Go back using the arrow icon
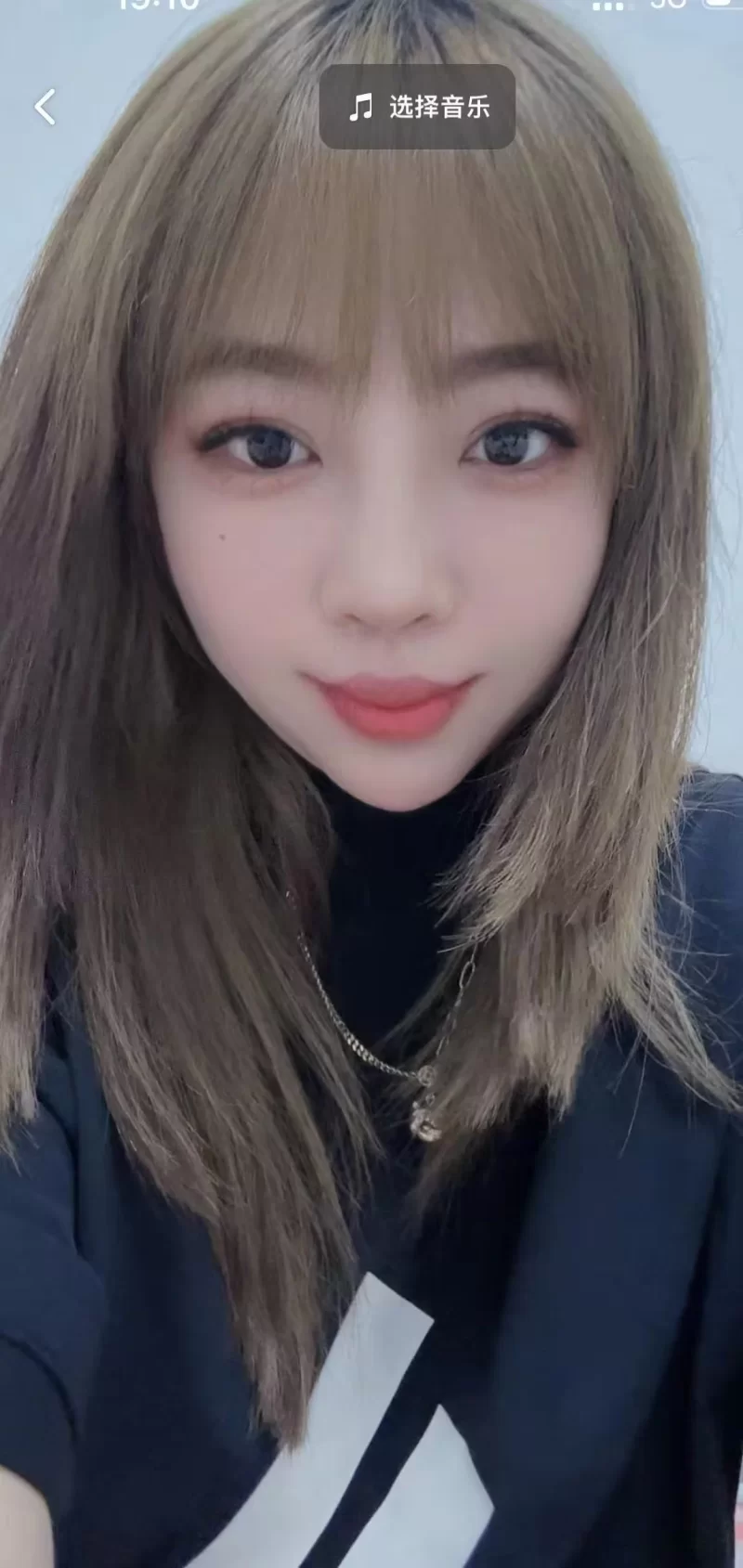This screenshot has width=743, height=1568. pyautogui.click(x=45, y=107)
